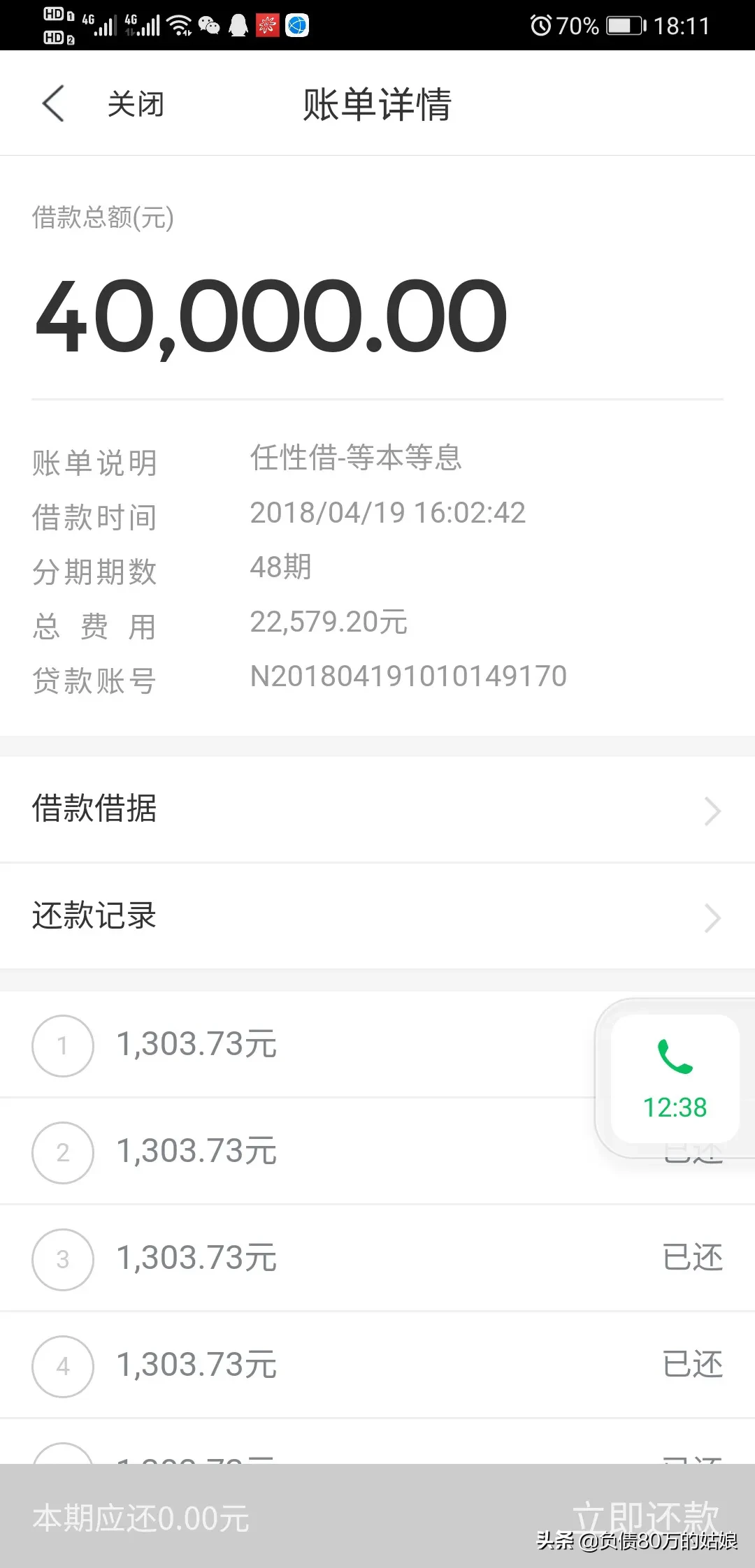The image size is (755, 1568).
Task: Open the 还款记录 repayment records row
Action: click(x=377, y=916)
